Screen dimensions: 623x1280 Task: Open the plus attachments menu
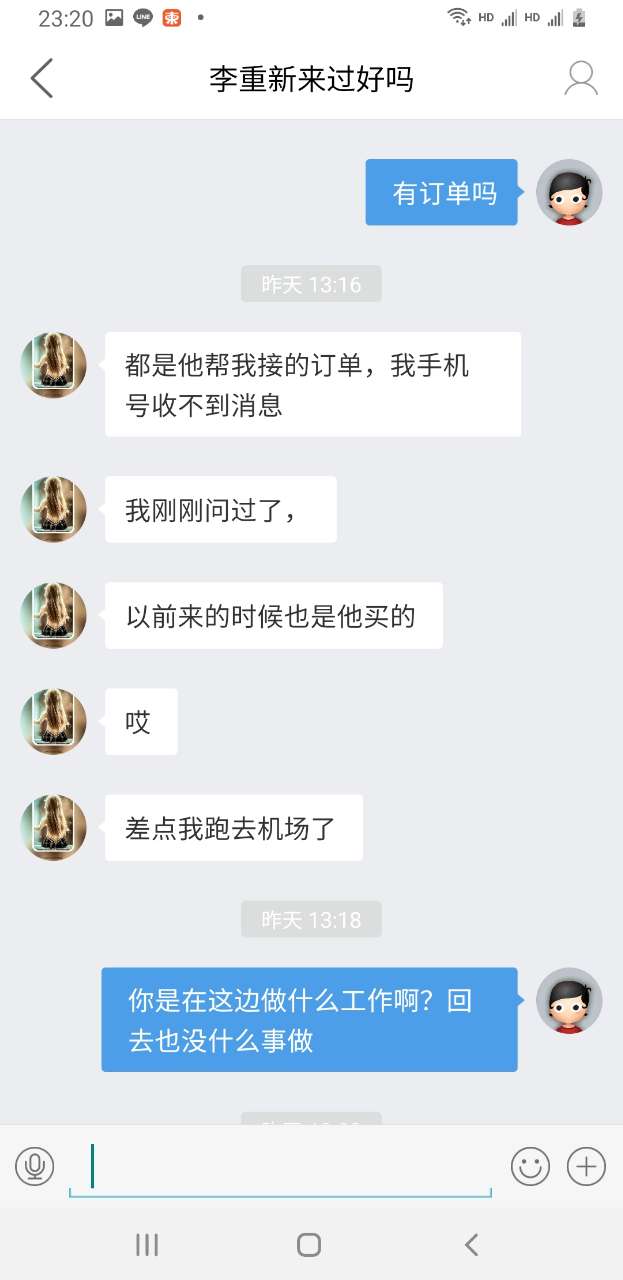586,1166
